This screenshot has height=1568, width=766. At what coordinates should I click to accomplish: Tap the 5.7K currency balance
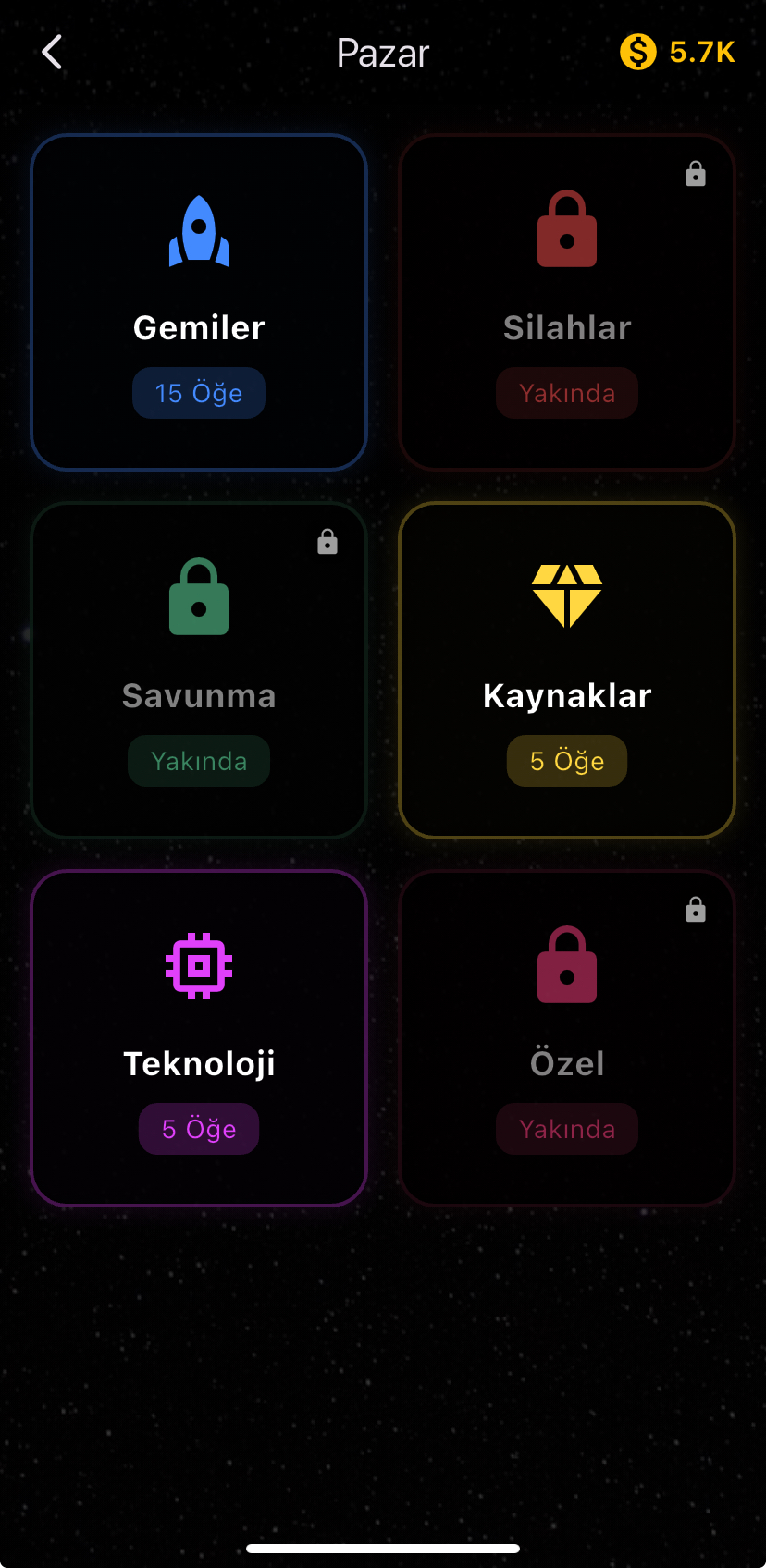pyautogui.click(x=700, y=54)
